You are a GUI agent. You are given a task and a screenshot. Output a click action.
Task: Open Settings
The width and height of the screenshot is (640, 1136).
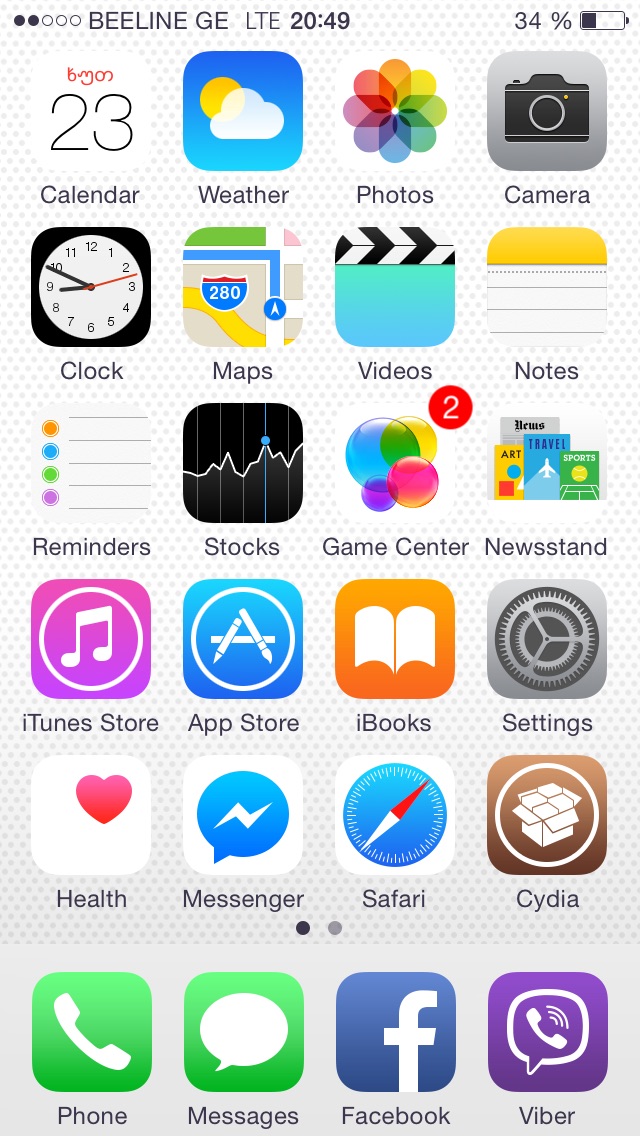547,640
